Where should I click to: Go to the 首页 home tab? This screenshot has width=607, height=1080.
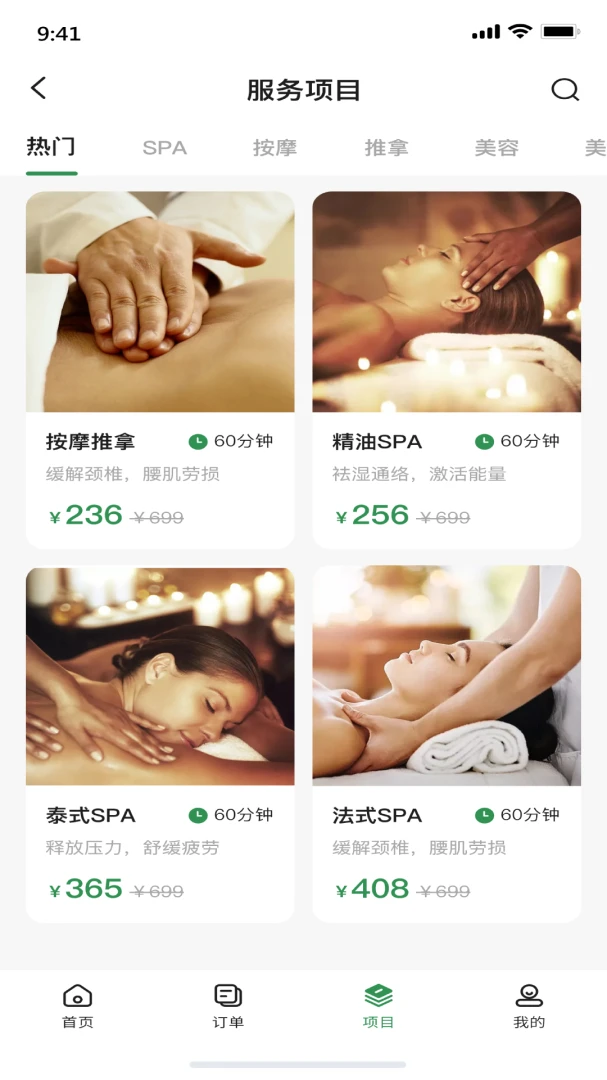coord(77,1006)
